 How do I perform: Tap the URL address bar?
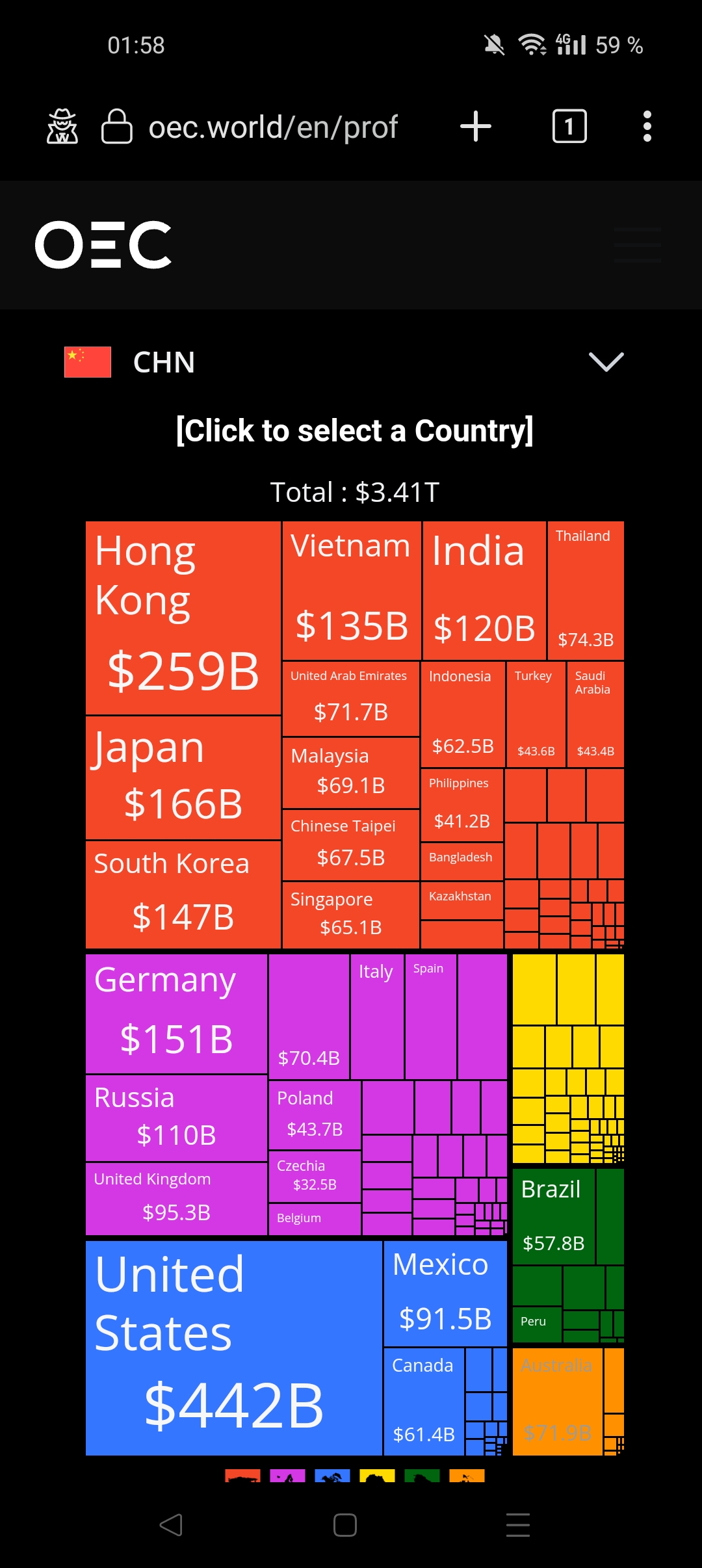pyautogui.click(x=273, y=126)
